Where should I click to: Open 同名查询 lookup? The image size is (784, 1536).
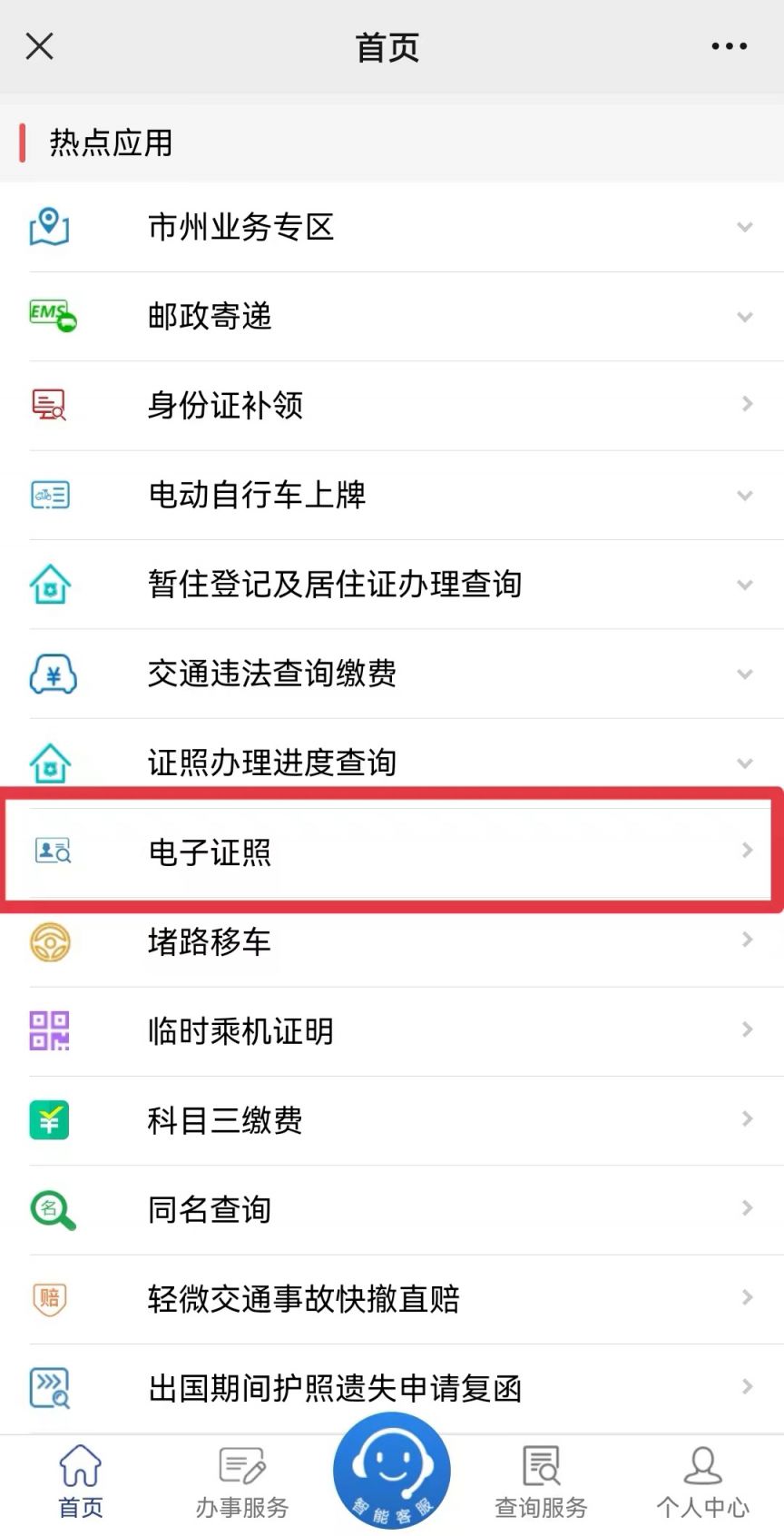tap(390, 1209)
